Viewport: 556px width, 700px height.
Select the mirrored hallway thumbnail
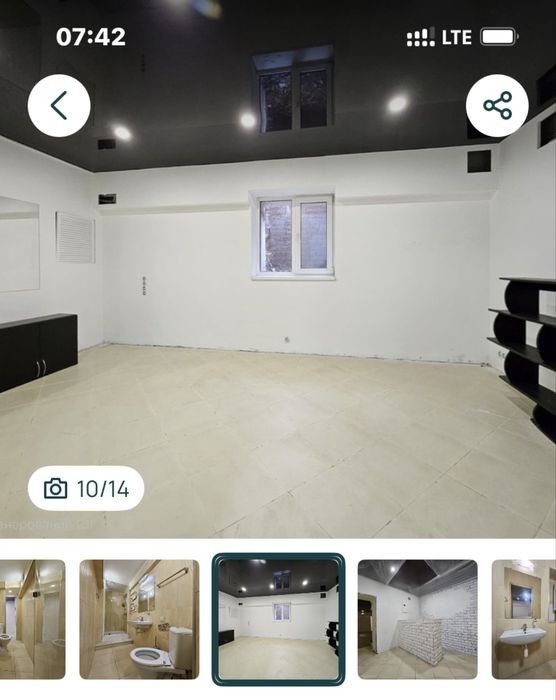click(x=33, y=619)
